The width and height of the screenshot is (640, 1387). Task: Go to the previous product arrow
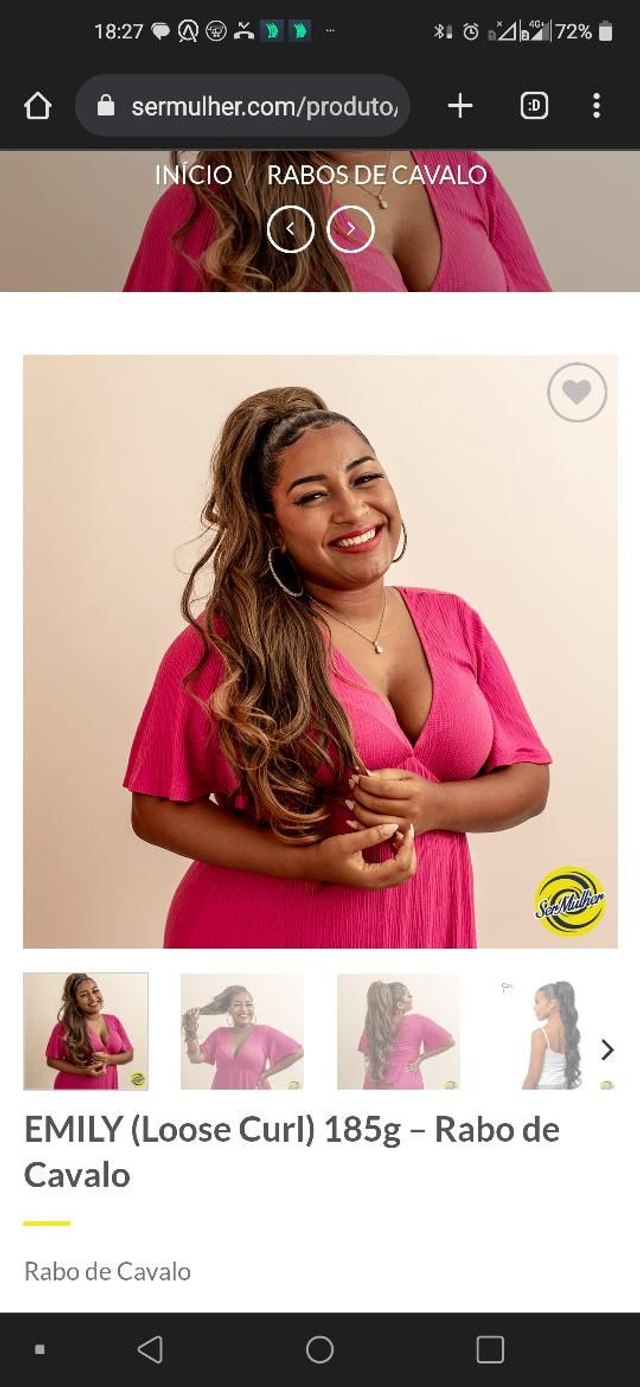(x=290, y=229)
